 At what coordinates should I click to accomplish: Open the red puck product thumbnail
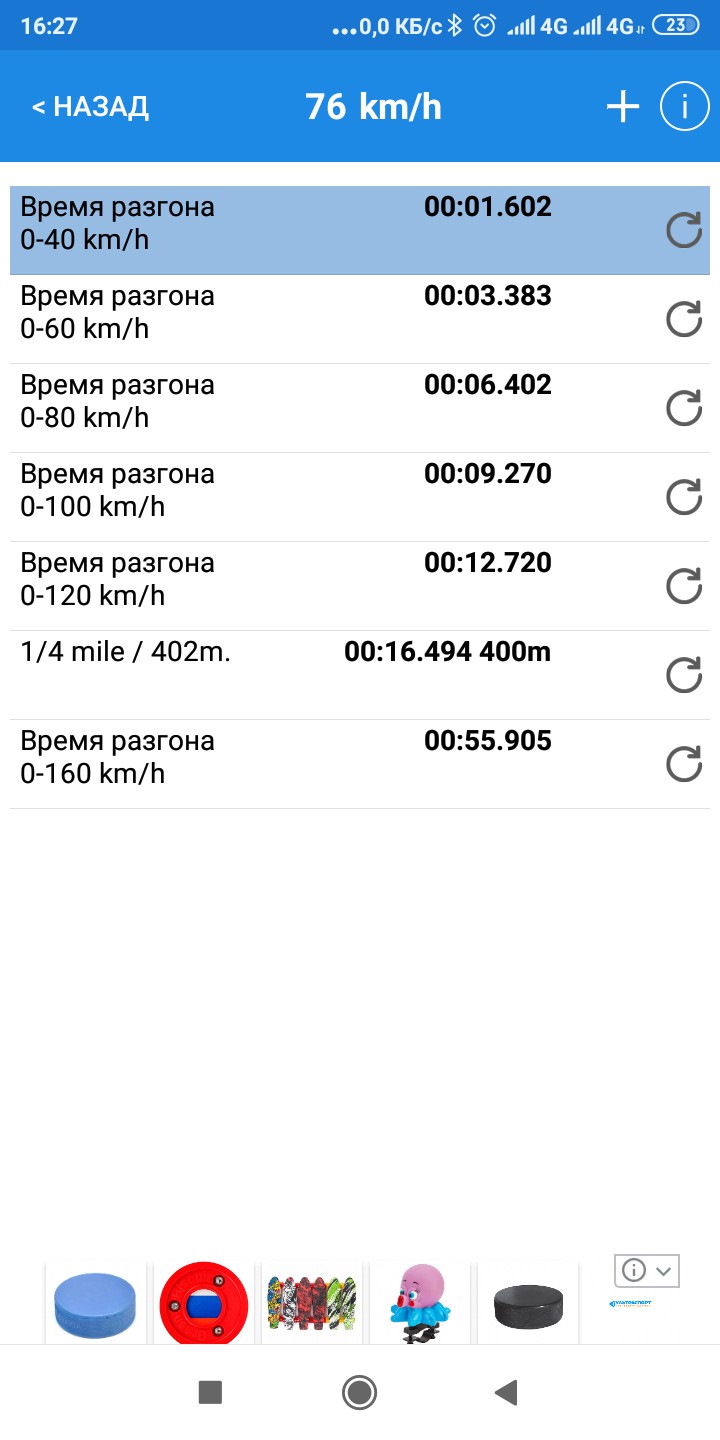[203, 1302]
